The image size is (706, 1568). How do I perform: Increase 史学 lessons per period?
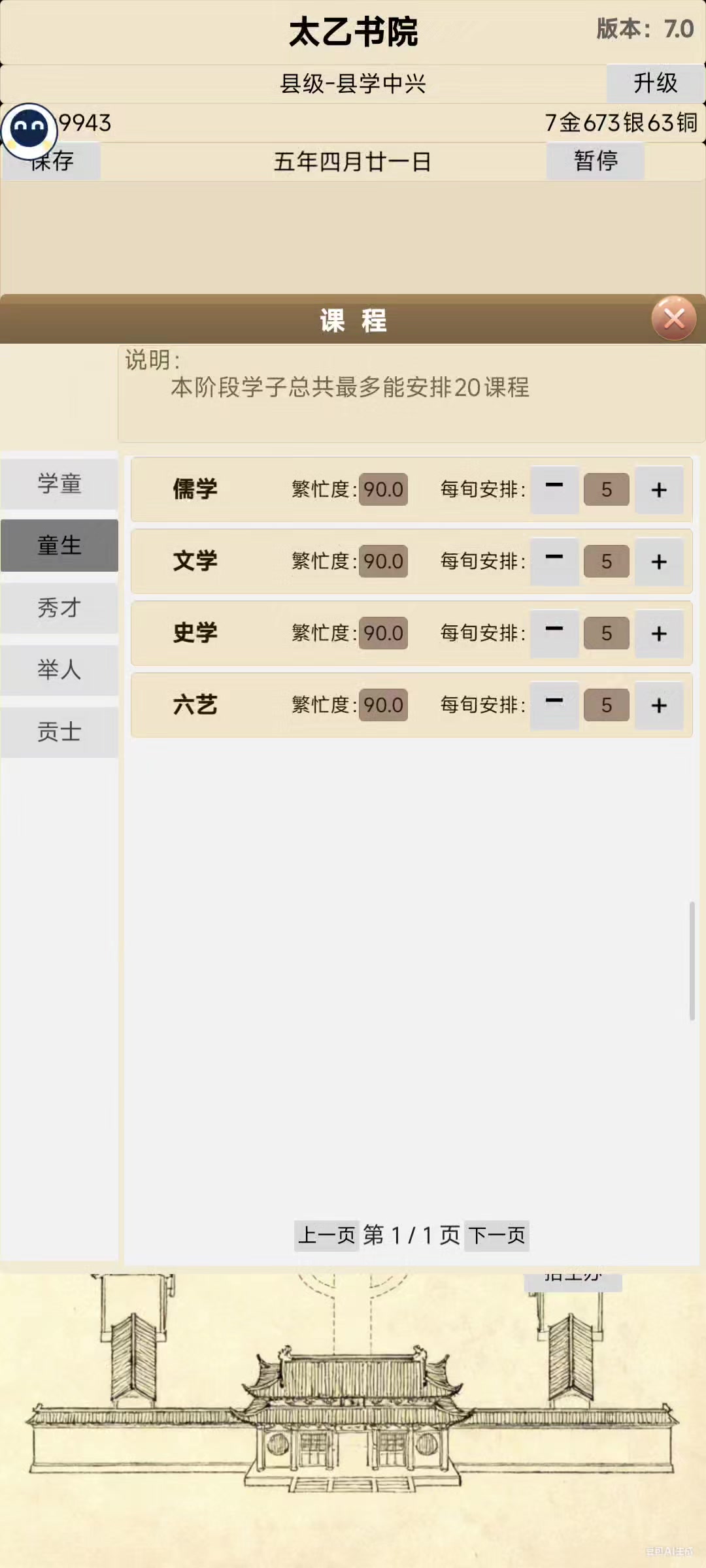tap(659, 633)
